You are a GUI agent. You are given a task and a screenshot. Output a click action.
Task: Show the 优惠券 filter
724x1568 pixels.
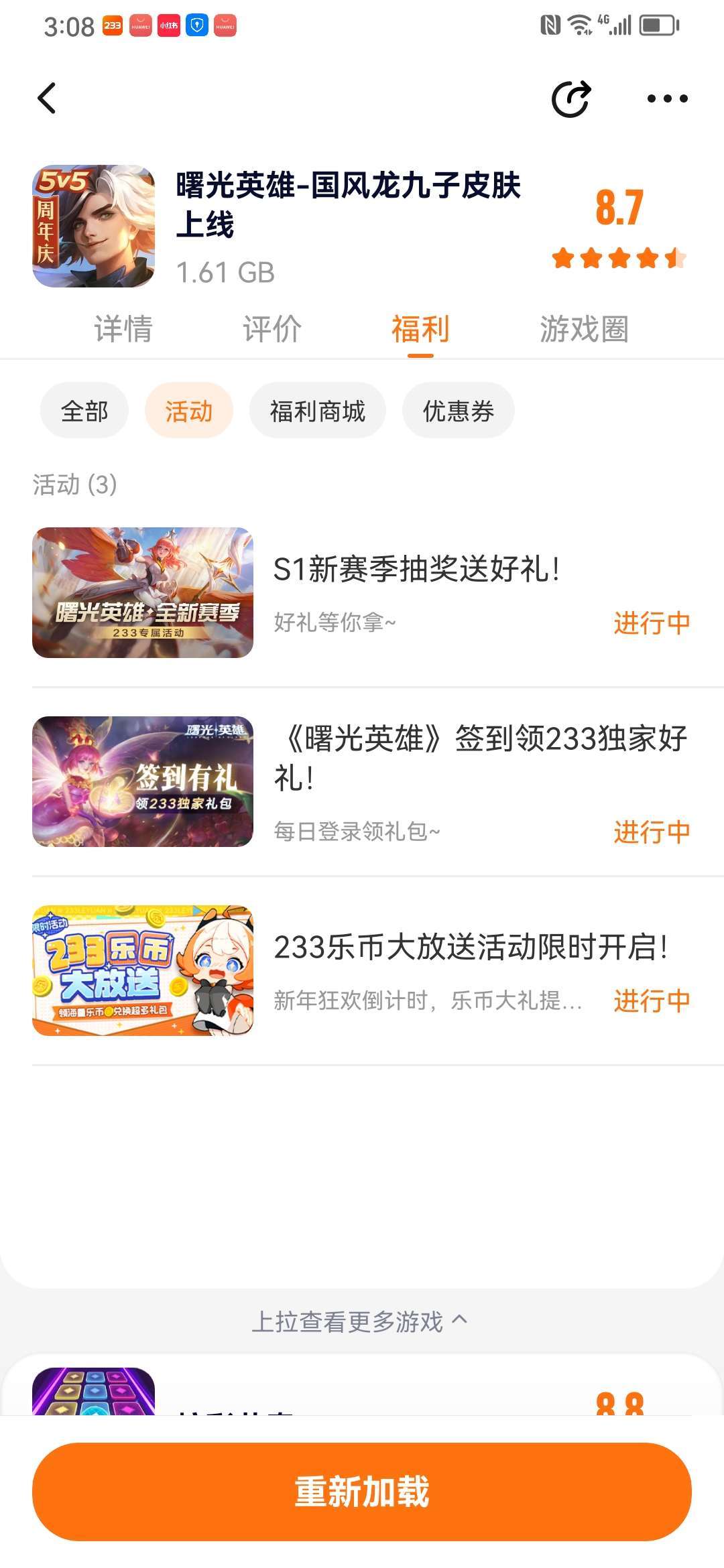[459, 411]
